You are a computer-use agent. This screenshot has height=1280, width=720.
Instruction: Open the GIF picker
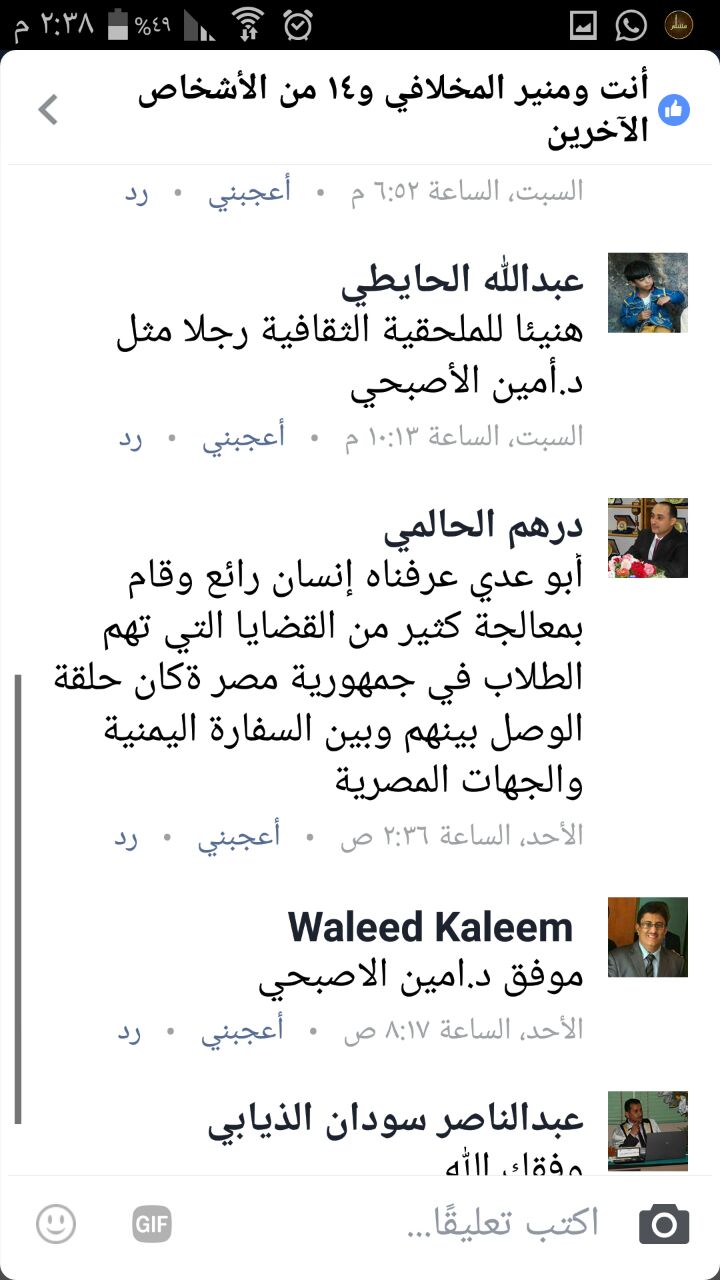click(152, 1223)
